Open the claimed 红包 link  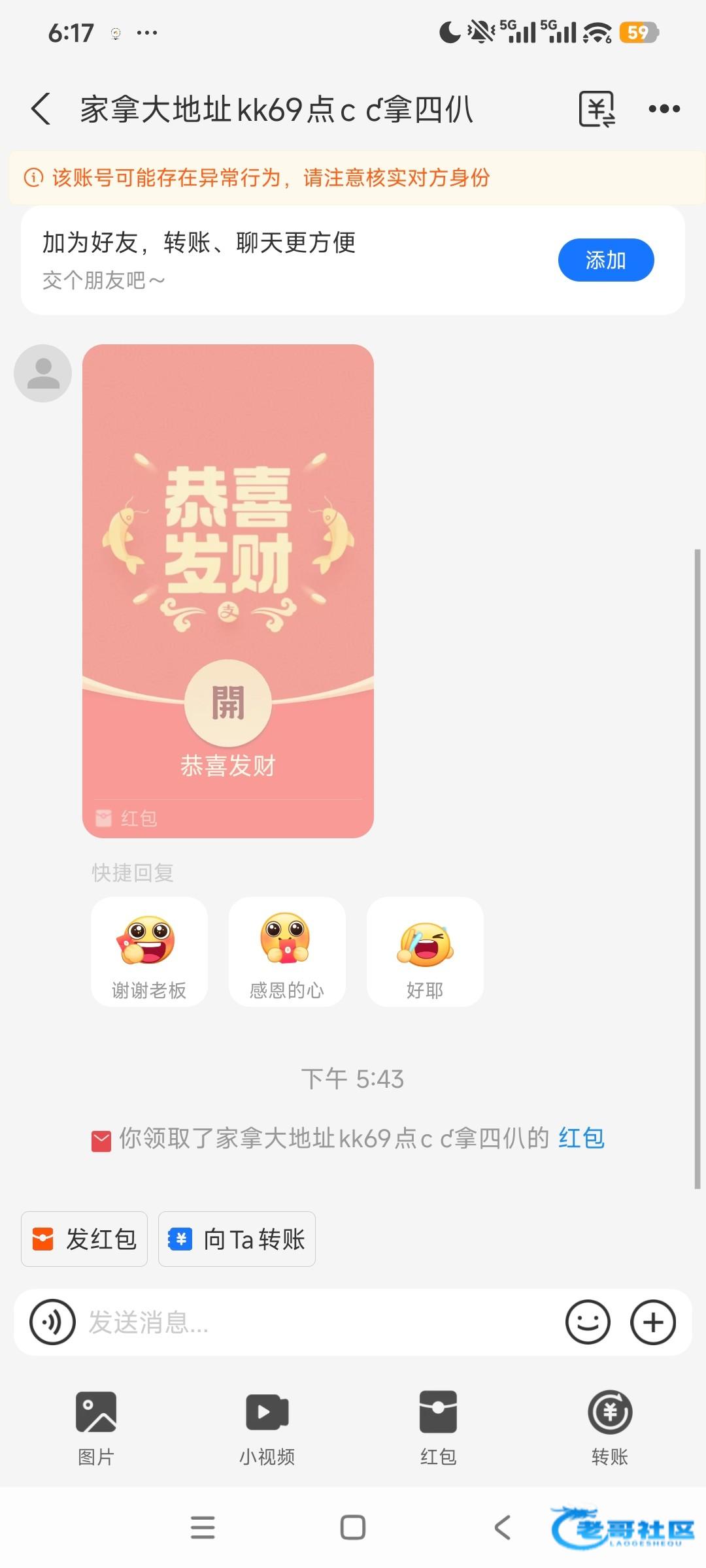pos(580,1138)
